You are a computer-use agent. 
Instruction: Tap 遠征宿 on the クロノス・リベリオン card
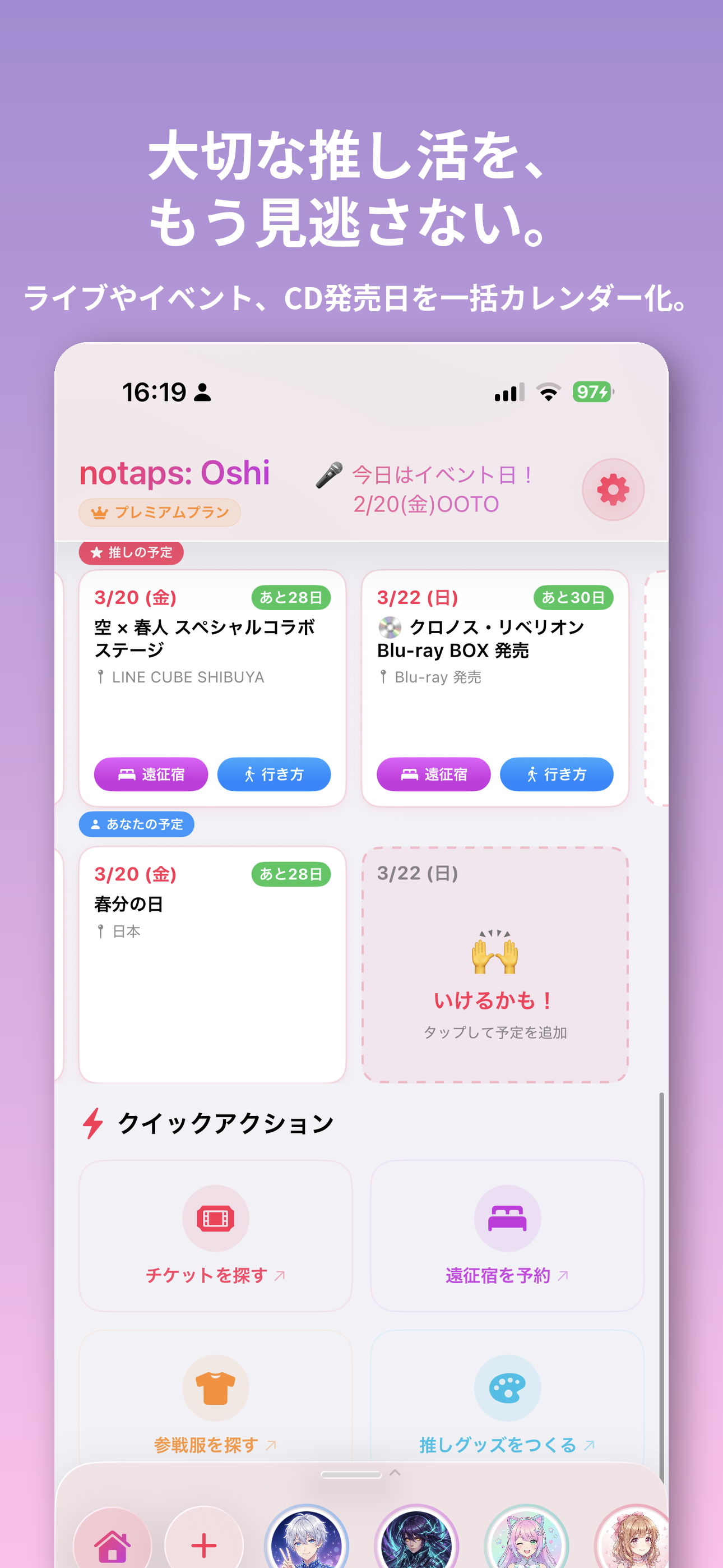433,774
